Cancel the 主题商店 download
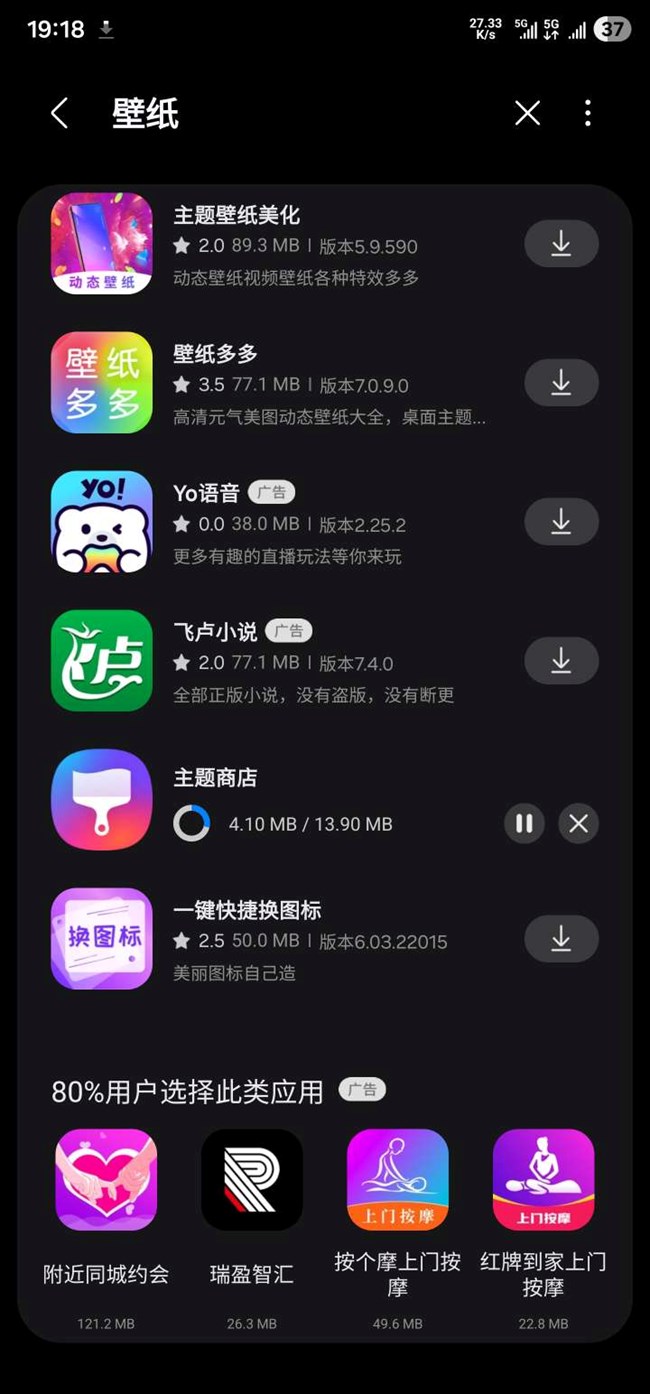This screenshot has width=650, height=1394. click(578, 823)
